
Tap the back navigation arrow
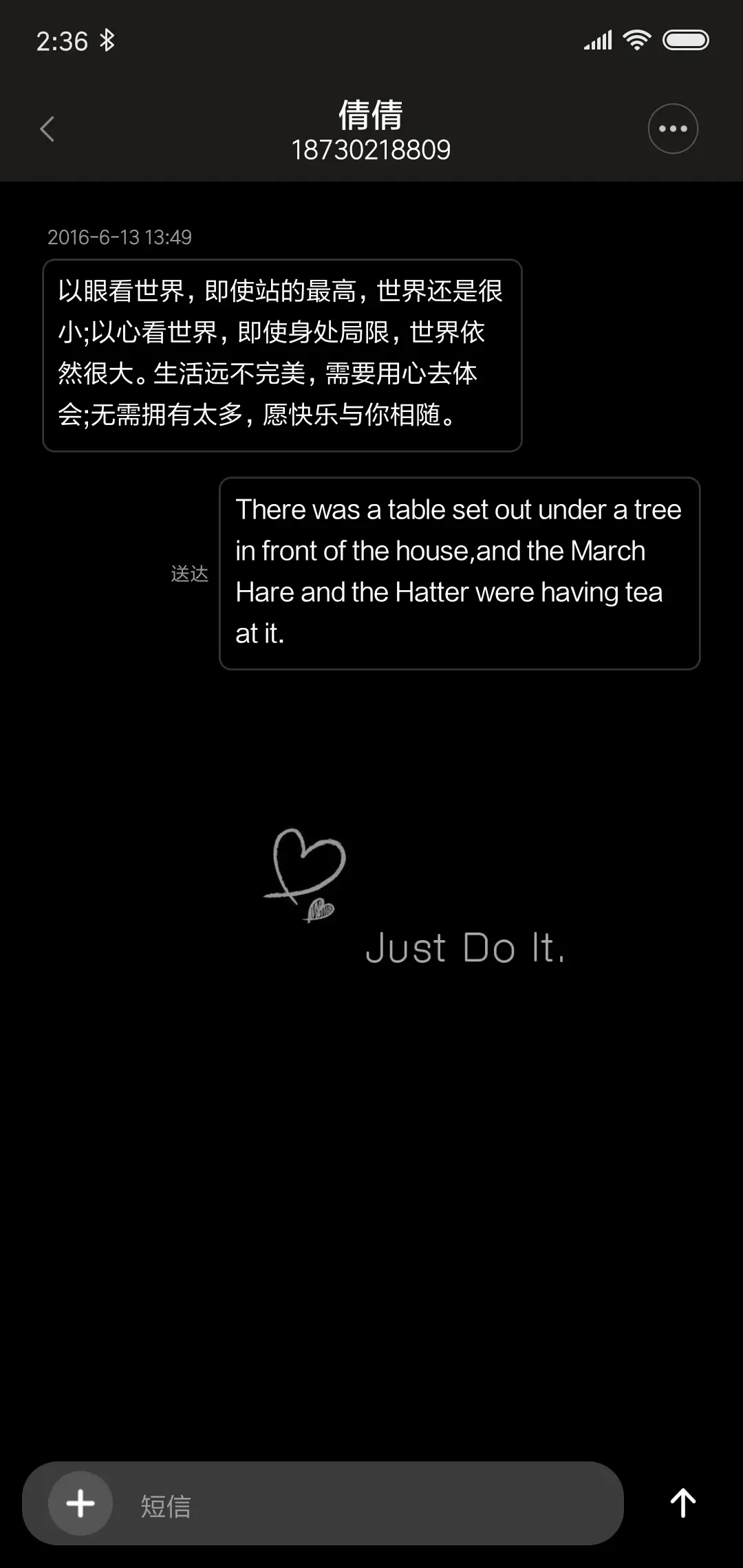47,129
